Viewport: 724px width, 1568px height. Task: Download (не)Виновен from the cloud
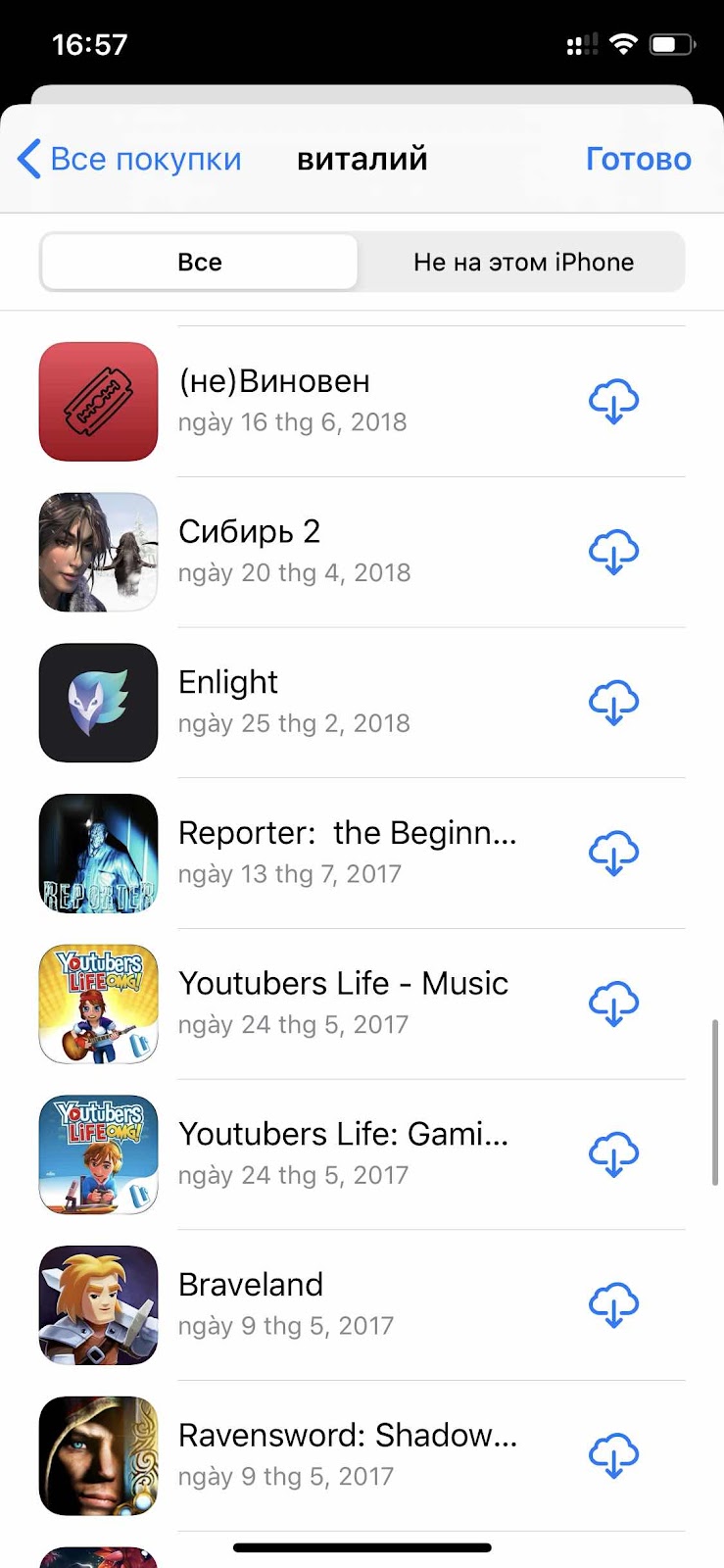click(613, 402)
